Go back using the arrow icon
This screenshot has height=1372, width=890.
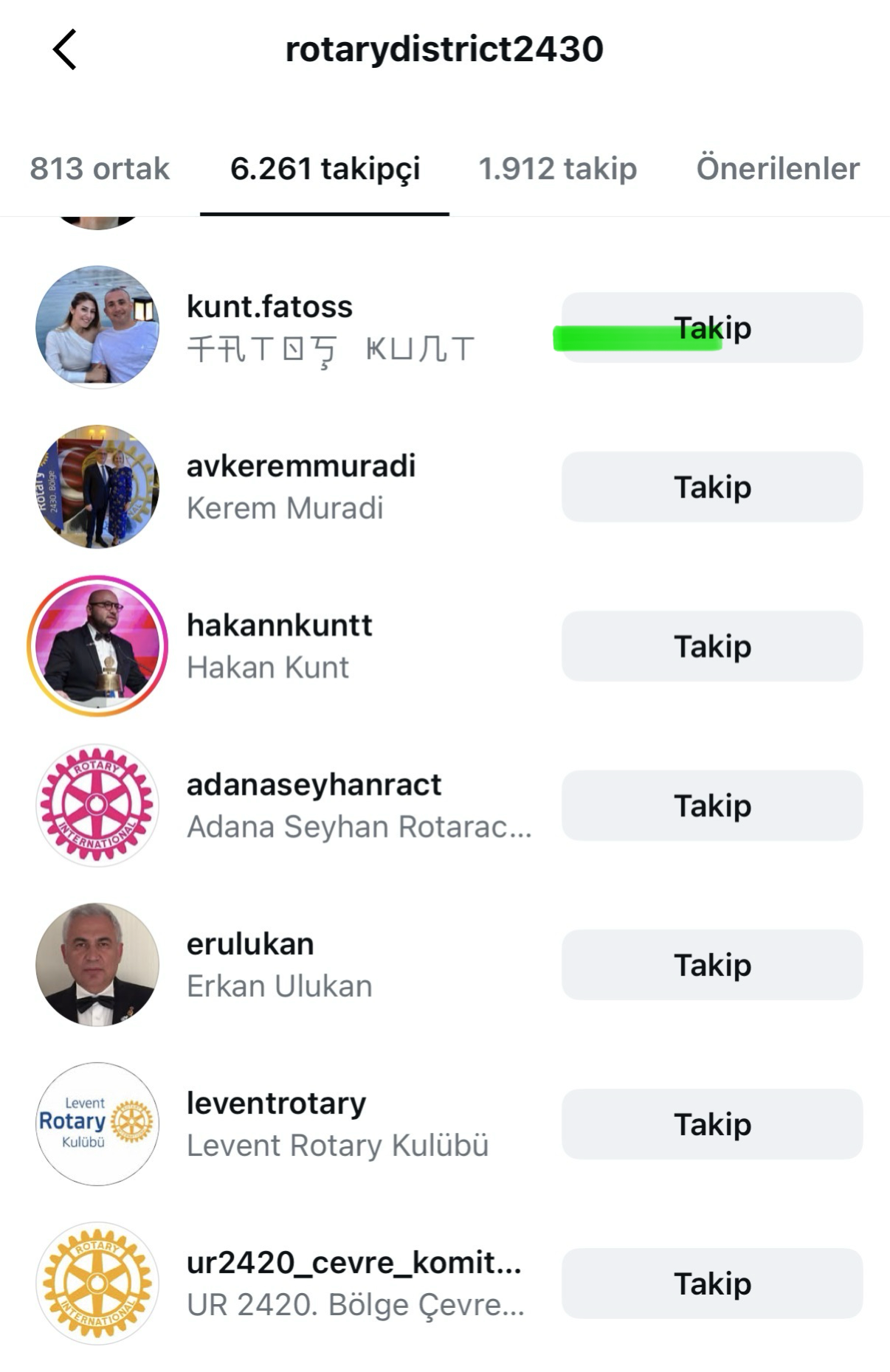click(x=65, y=49)
